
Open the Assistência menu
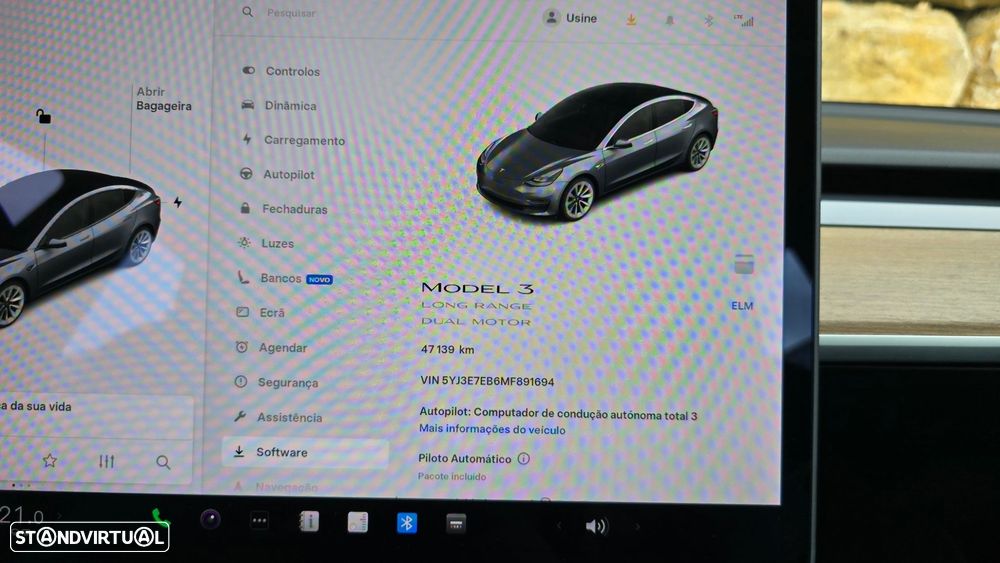[x=289, y=417]
